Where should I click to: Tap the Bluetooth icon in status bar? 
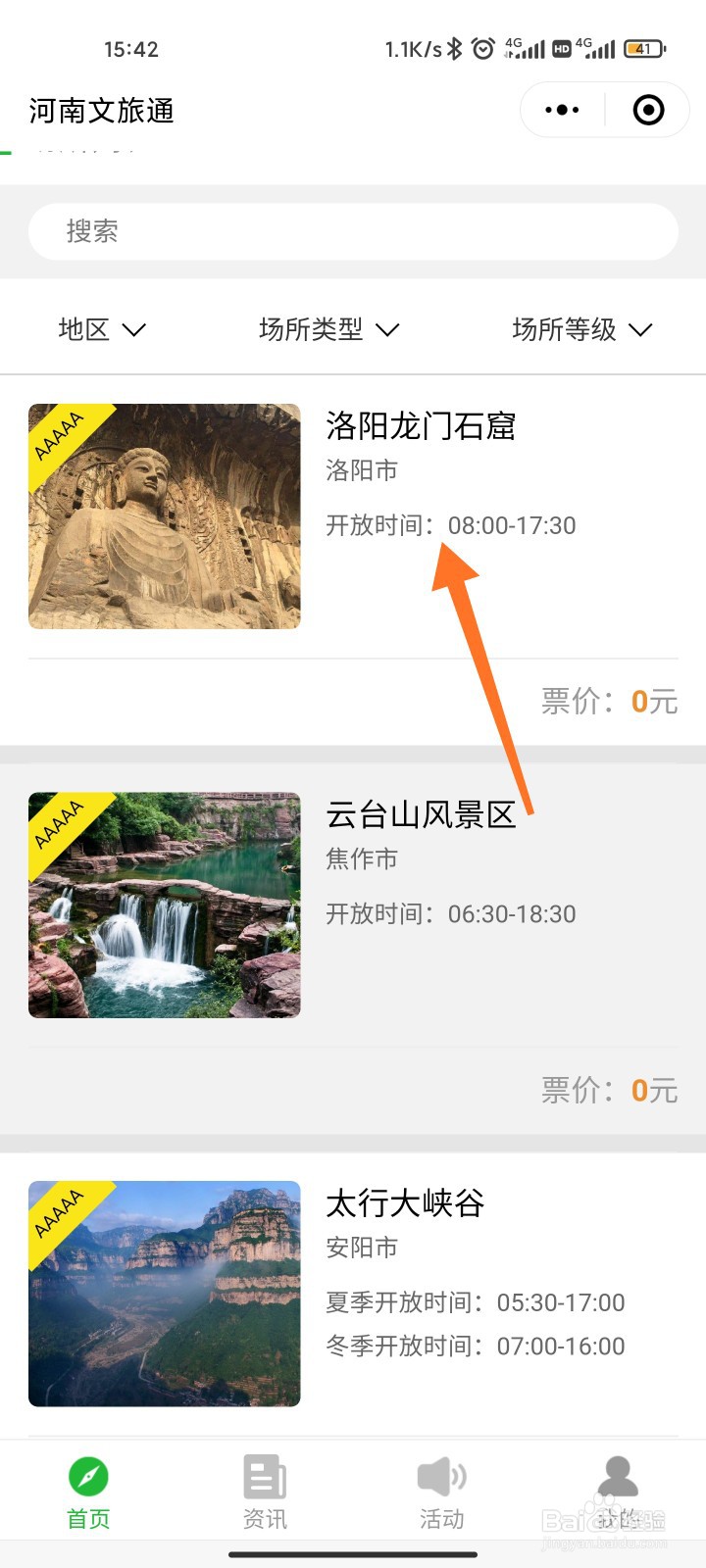[x=456, y=48]
